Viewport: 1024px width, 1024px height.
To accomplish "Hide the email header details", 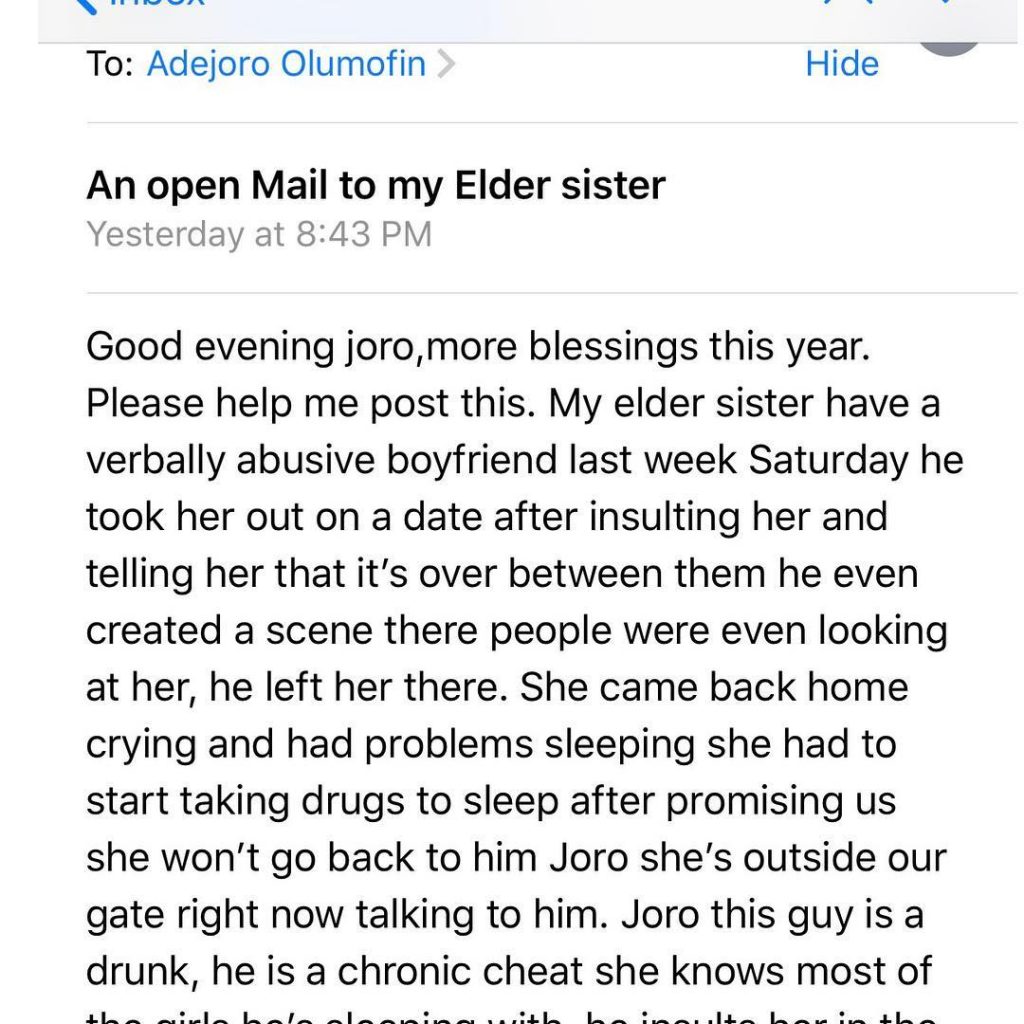I will tap(841, 65).
